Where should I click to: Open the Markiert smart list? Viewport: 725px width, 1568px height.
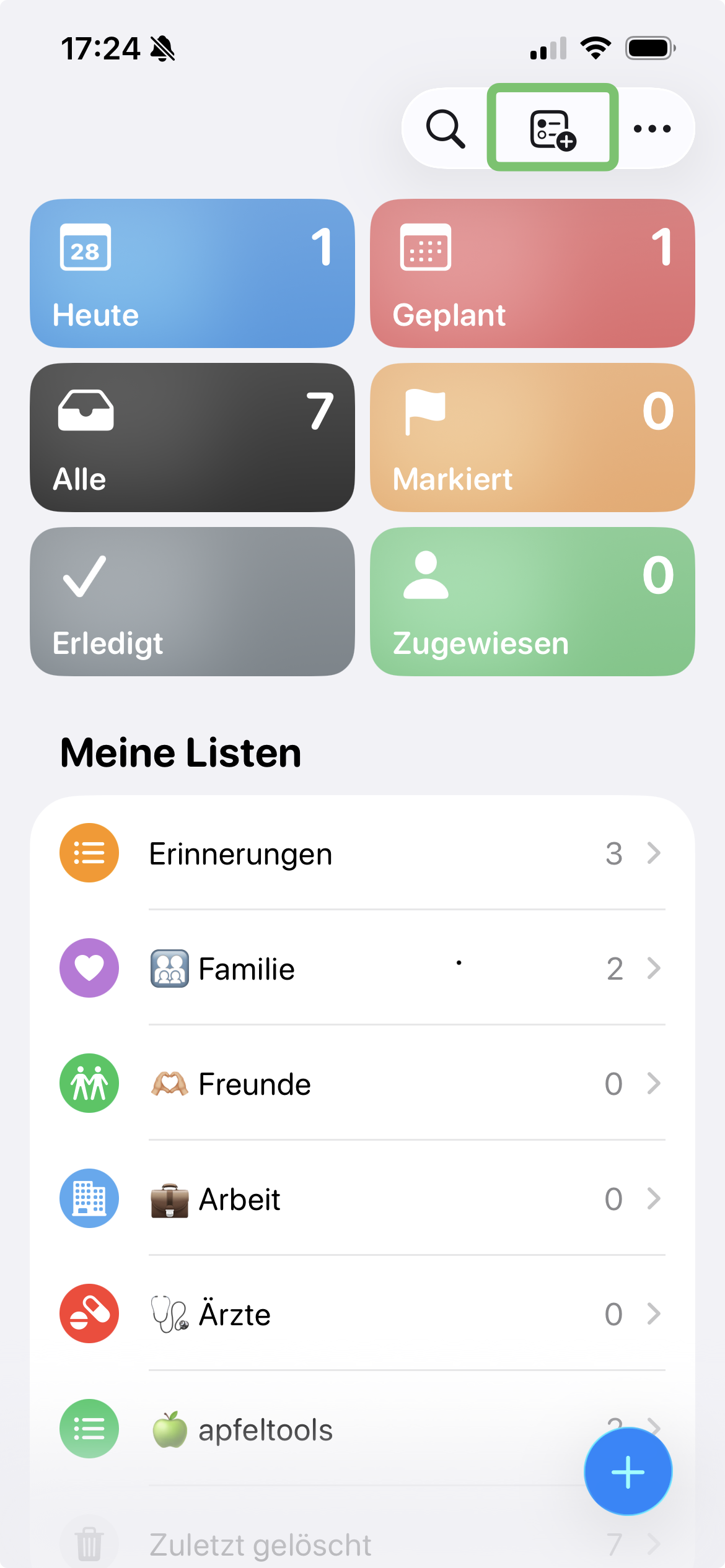click(x=532, y=437)
